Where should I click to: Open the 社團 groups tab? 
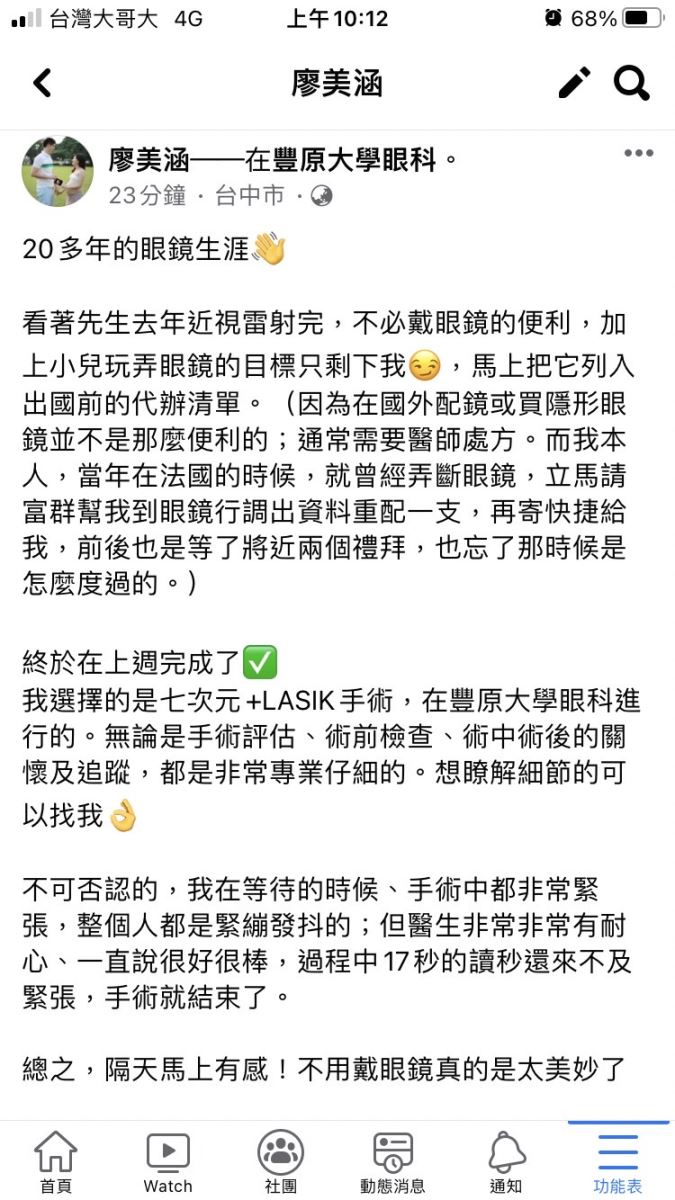[281, 1162]
